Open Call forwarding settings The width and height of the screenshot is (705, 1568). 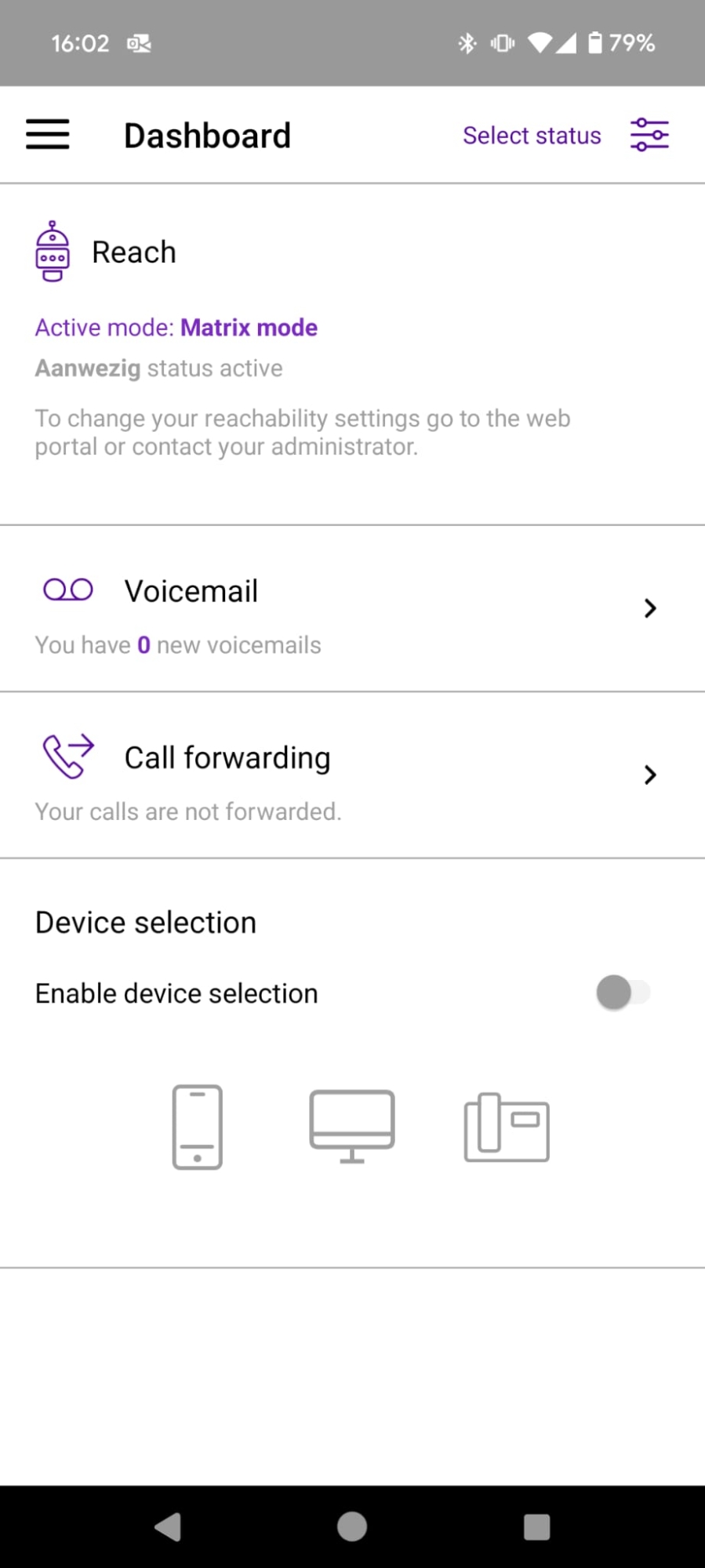coord(352,775)
